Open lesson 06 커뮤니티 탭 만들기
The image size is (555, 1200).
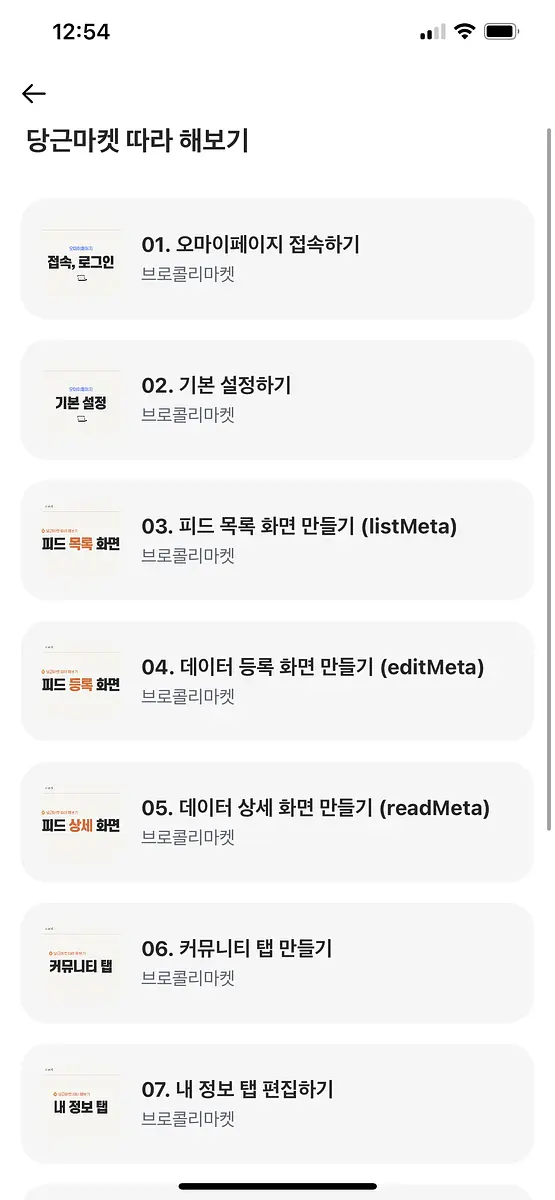point(277,963)
